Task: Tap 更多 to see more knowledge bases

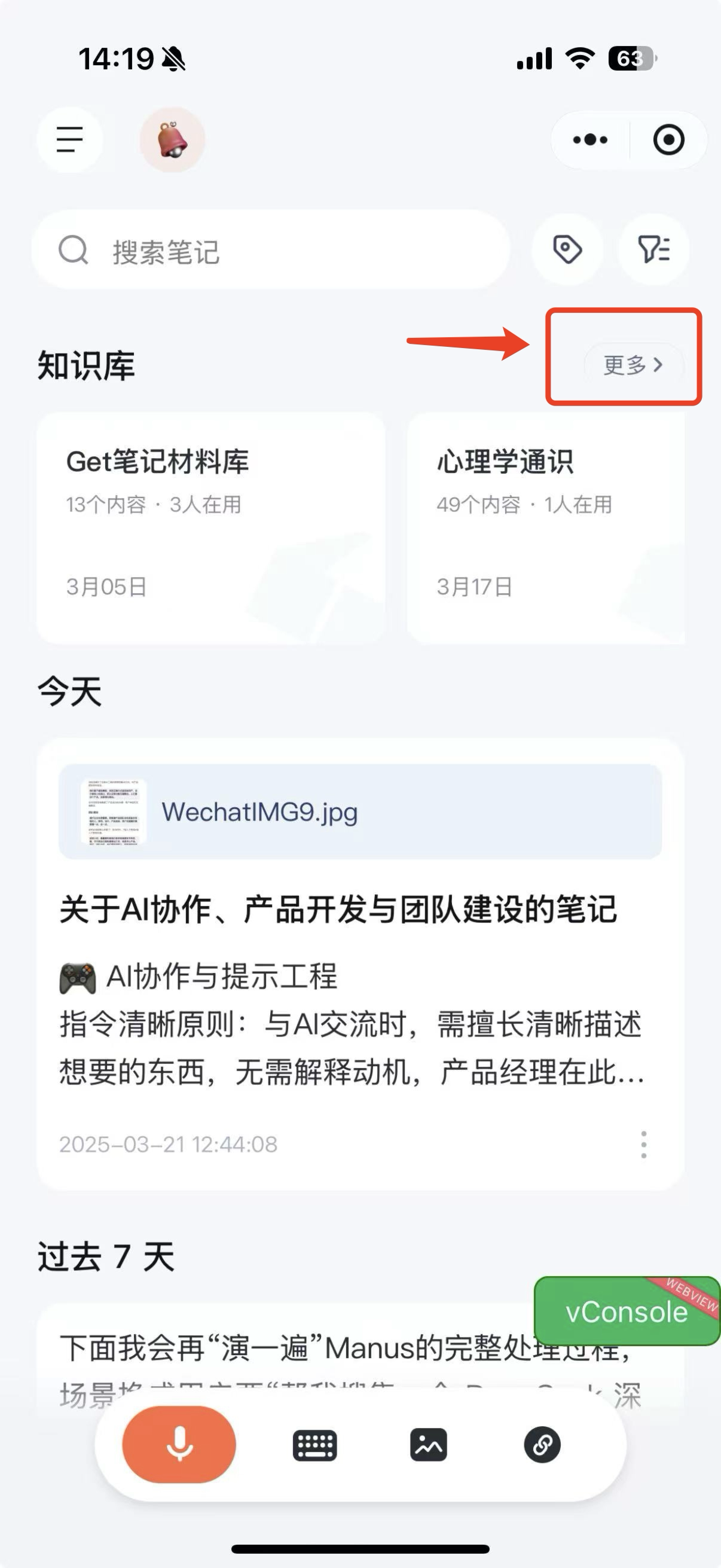Action: tap(632, 365)
